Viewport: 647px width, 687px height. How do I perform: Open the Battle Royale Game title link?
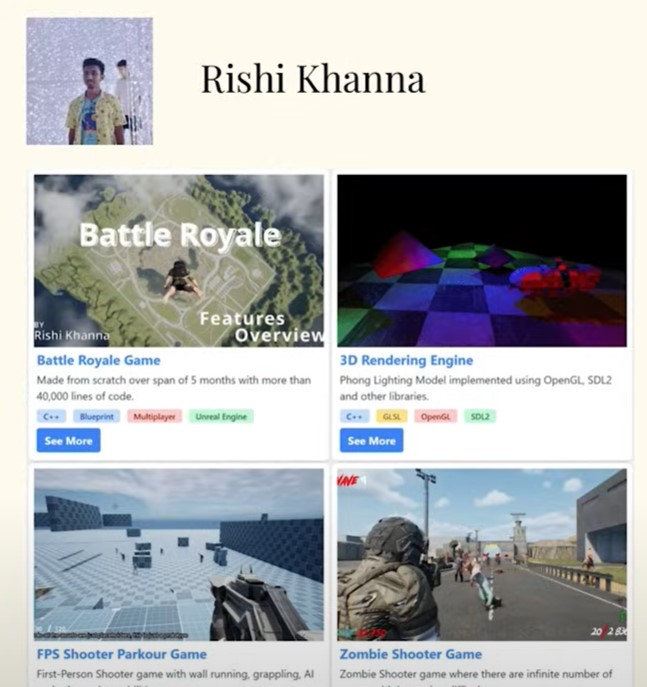[99, 360]
